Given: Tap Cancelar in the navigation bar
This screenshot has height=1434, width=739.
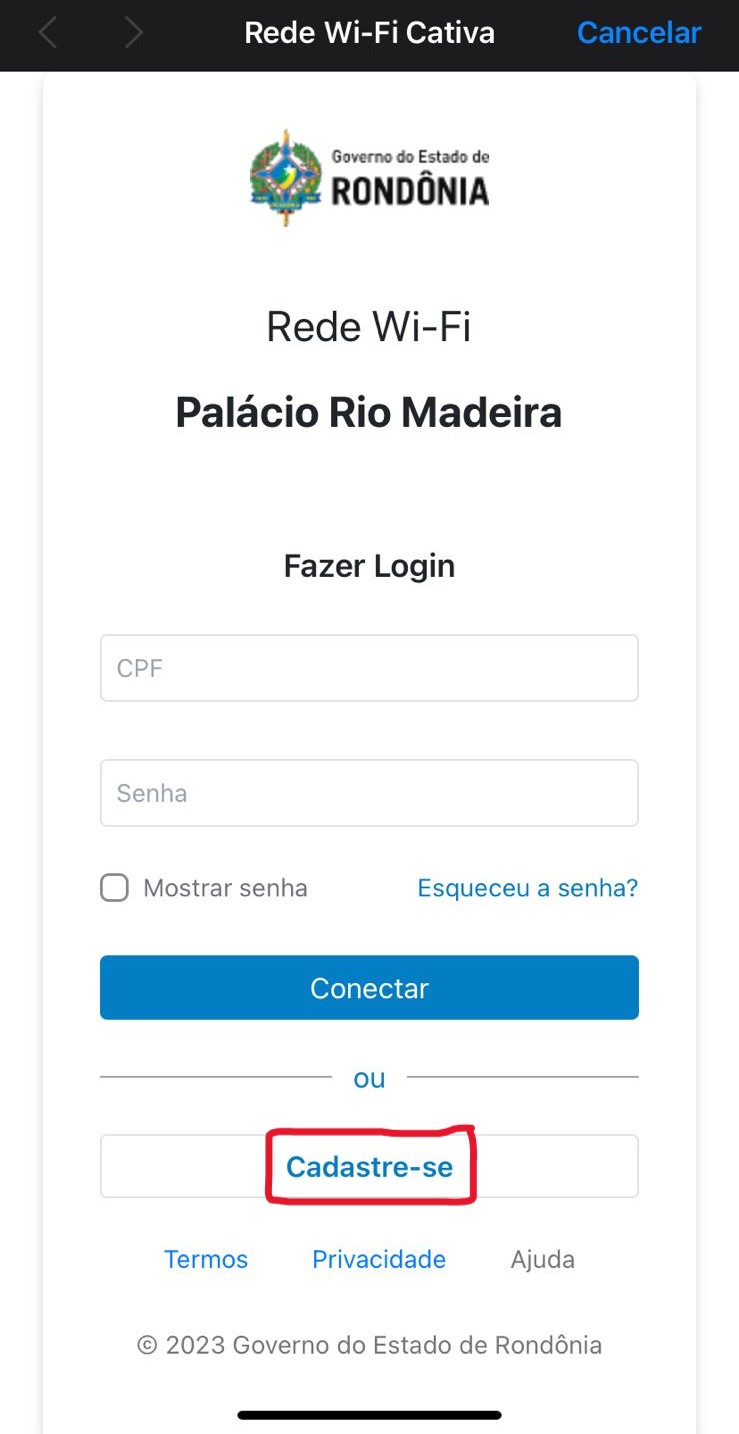Looking at the screenshot, I should pyautogui.click(x=639, y=32).
